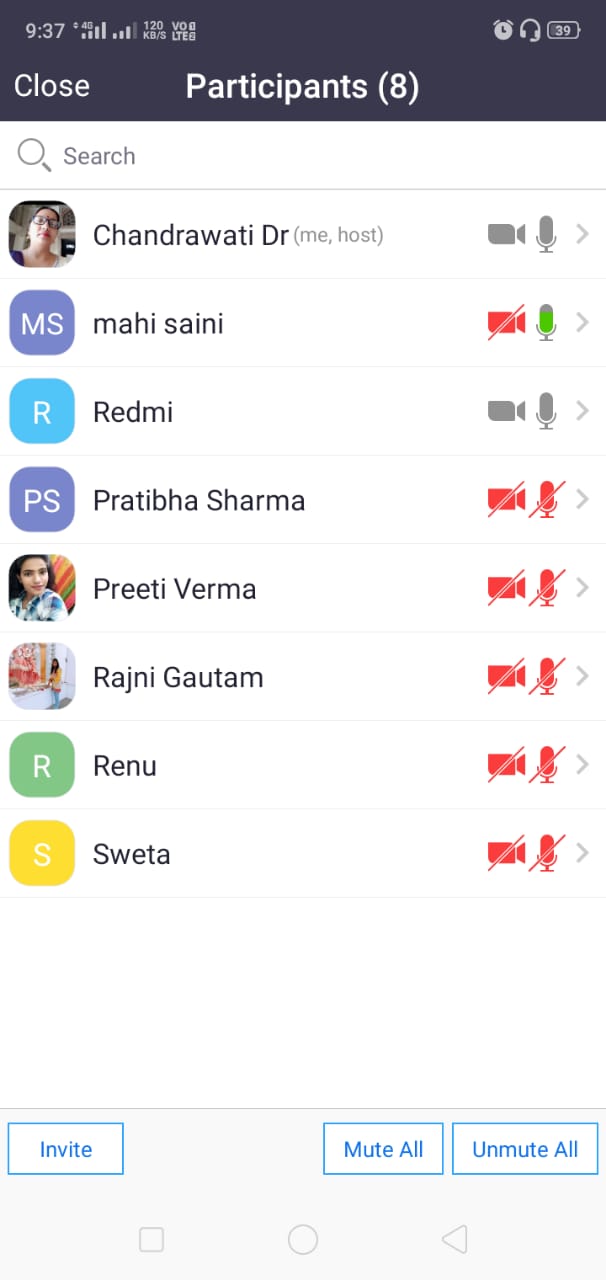Select Preeti Verma in the list
The height and width of the screenshot is (1280, 606).
(x=303, y=588)
